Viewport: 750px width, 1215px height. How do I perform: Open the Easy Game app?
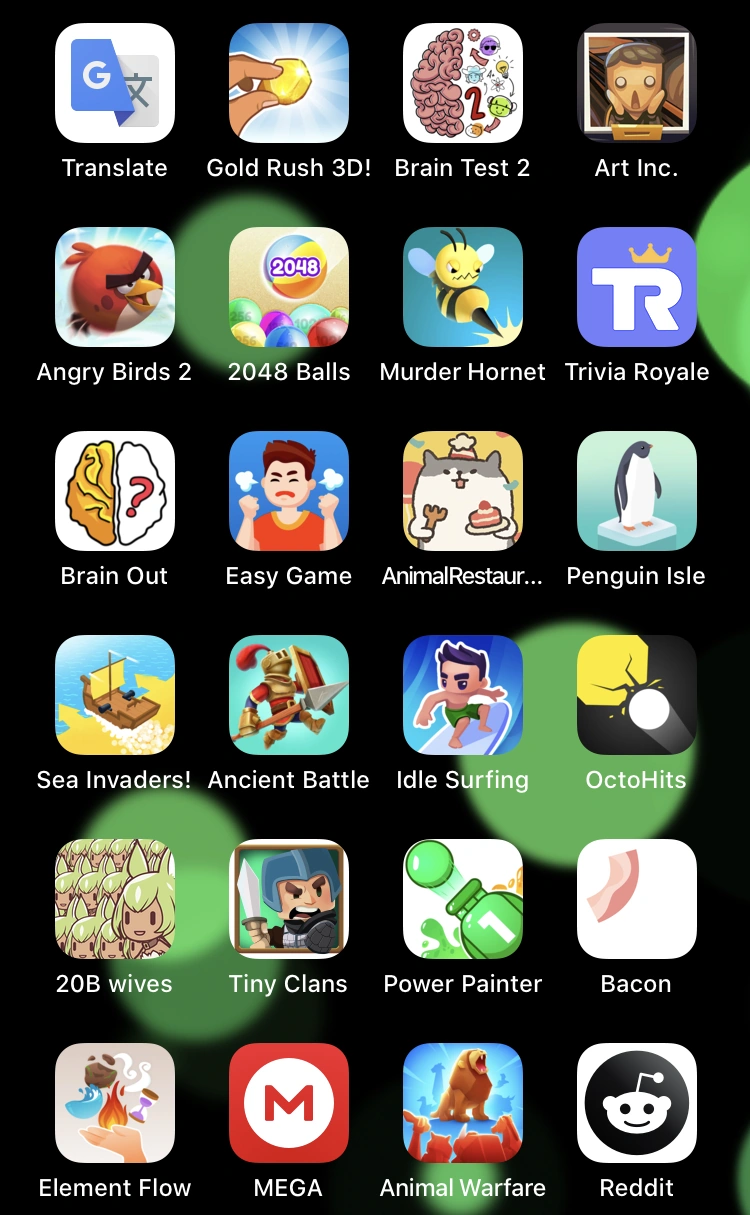pyautogui.click(x=288, y=490)
